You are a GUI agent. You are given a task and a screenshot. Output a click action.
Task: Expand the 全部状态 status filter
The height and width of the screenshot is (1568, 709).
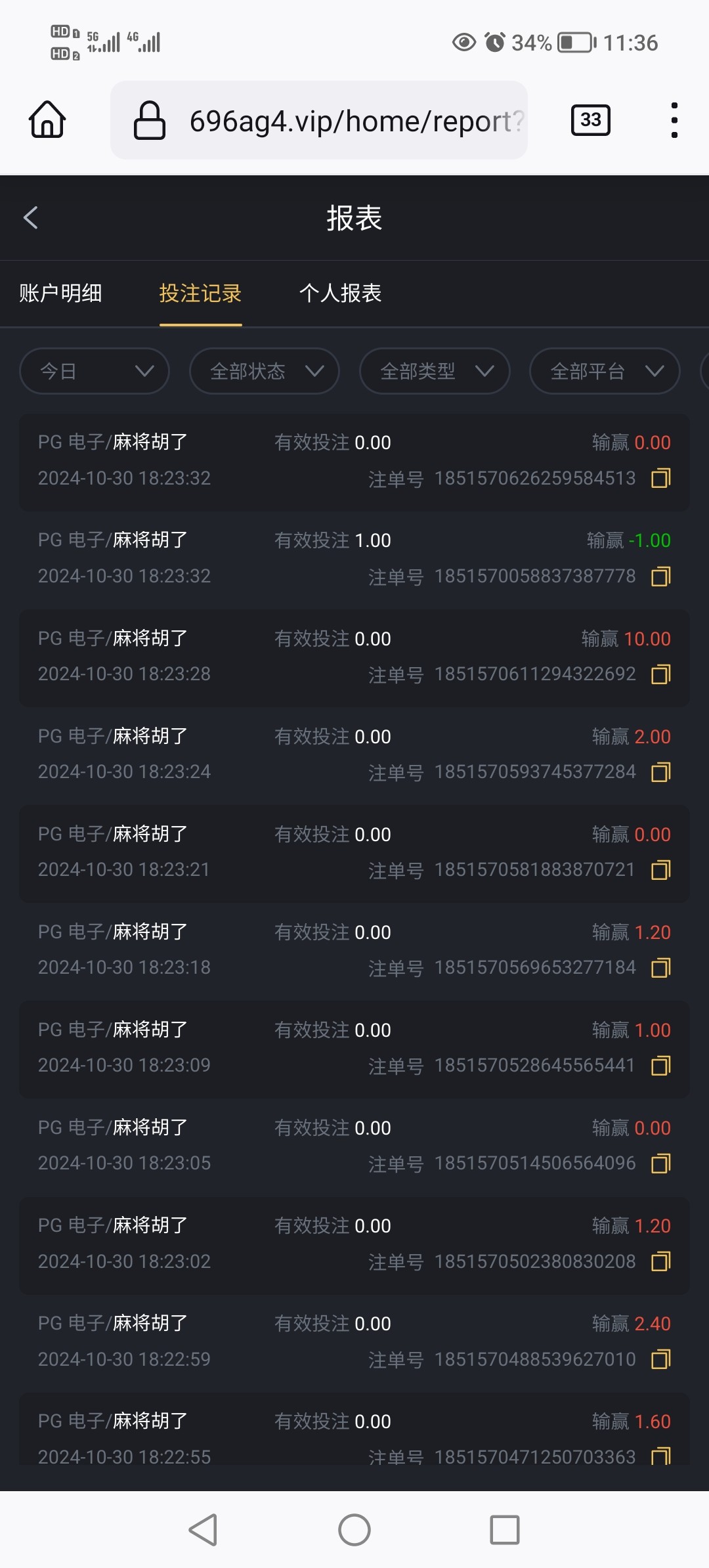click(x=264, y=371)
